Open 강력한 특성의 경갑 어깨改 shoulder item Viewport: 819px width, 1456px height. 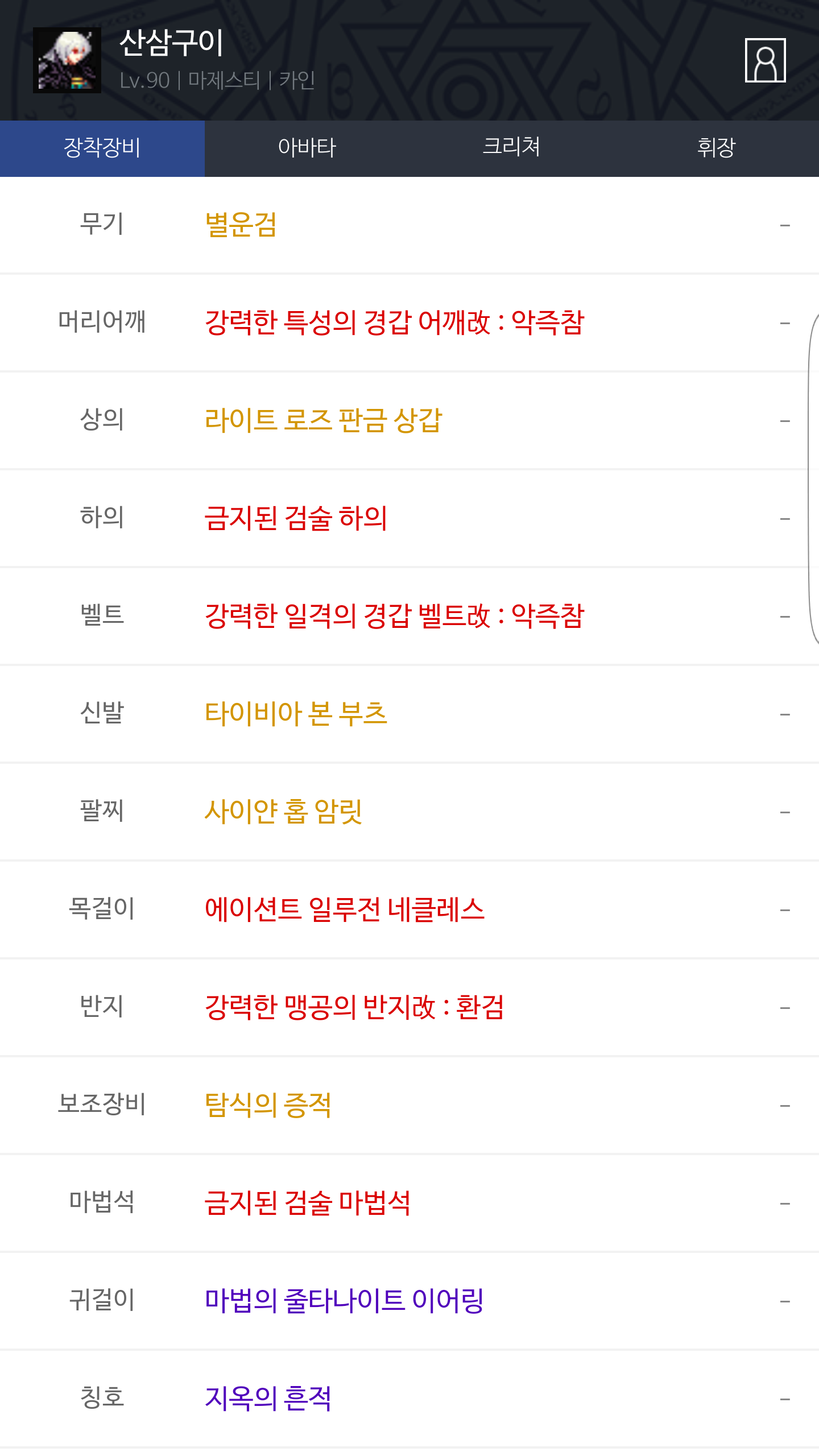409,323
